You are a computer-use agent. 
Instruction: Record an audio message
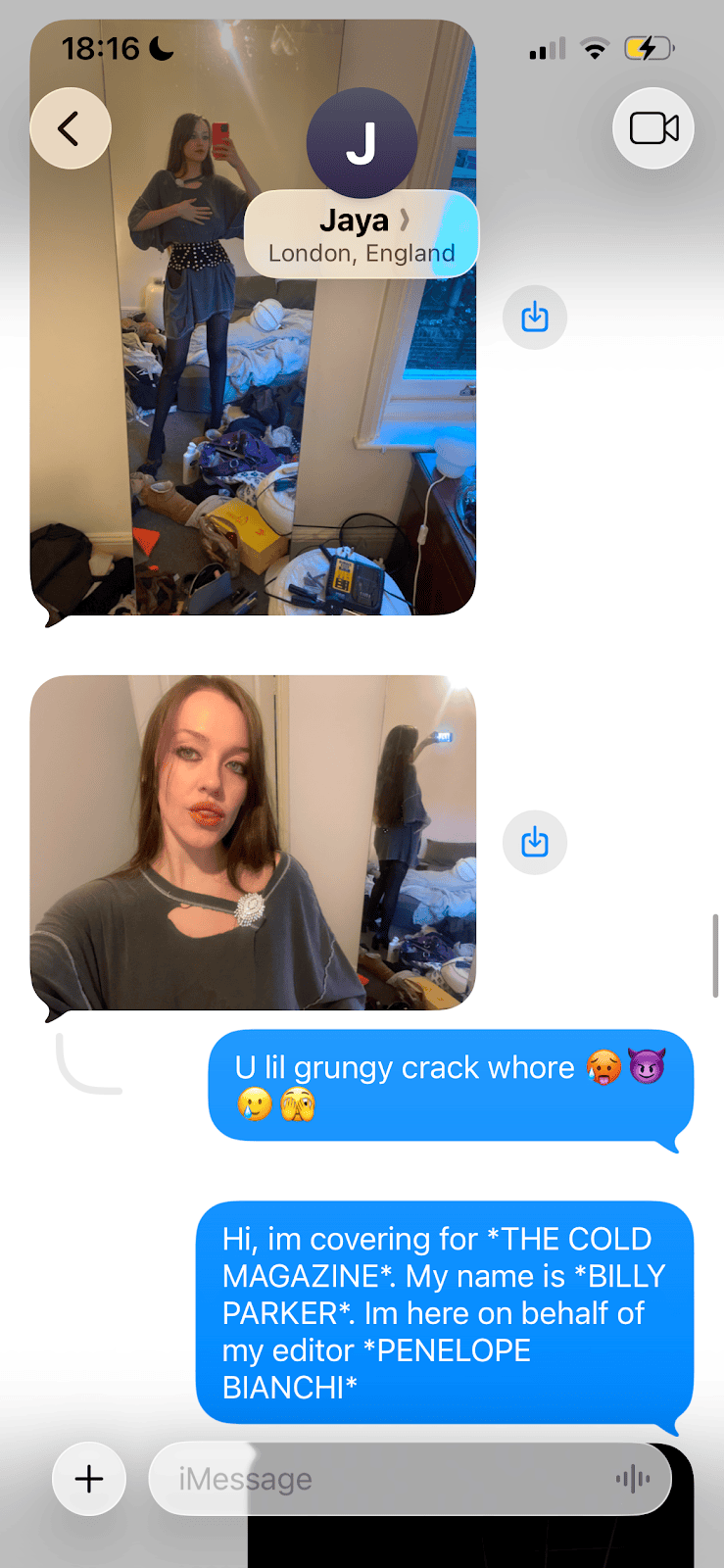pos(633,1479)
